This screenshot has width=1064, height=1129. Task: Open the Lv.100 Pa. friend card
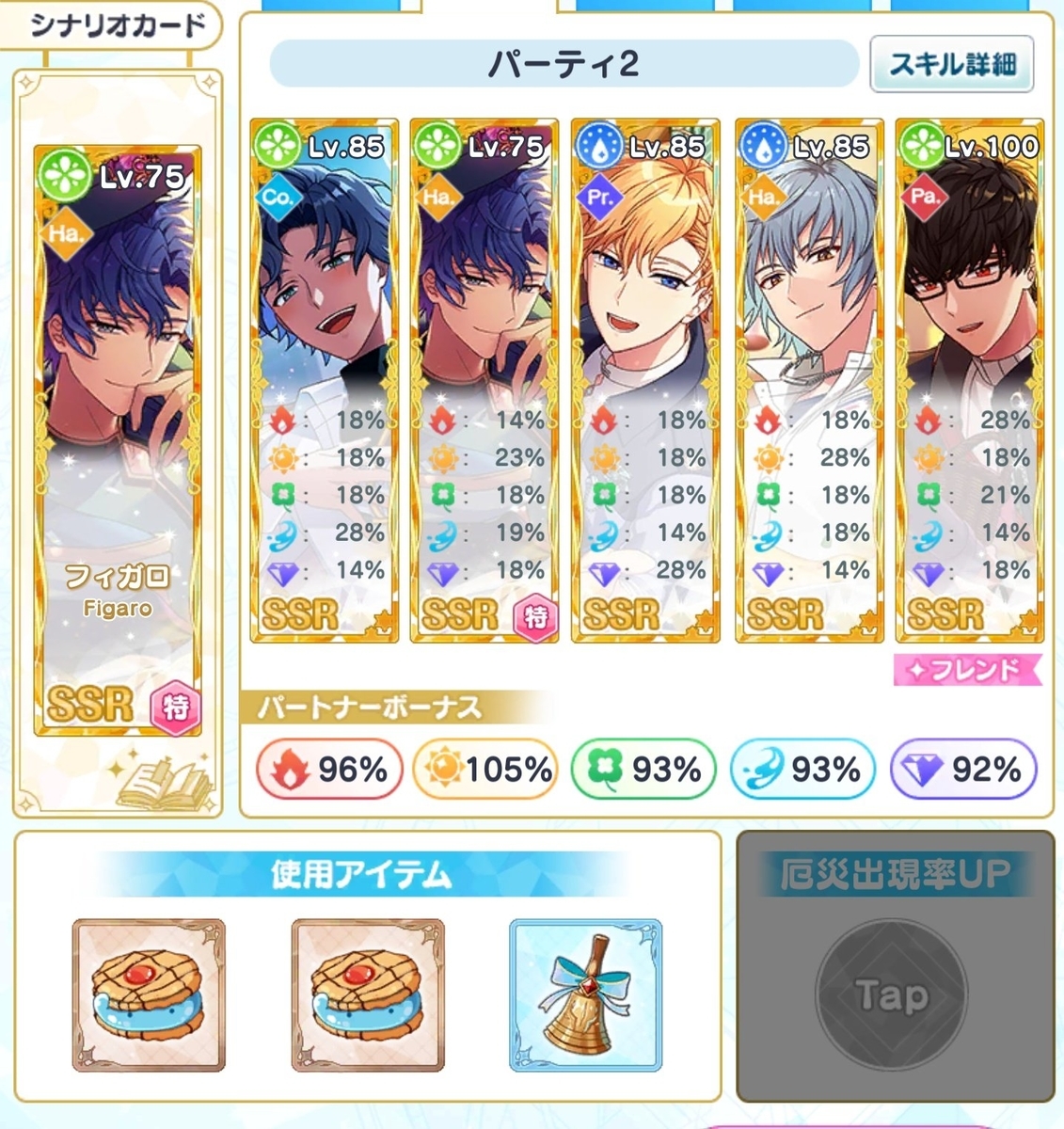[x=969, y=380]
